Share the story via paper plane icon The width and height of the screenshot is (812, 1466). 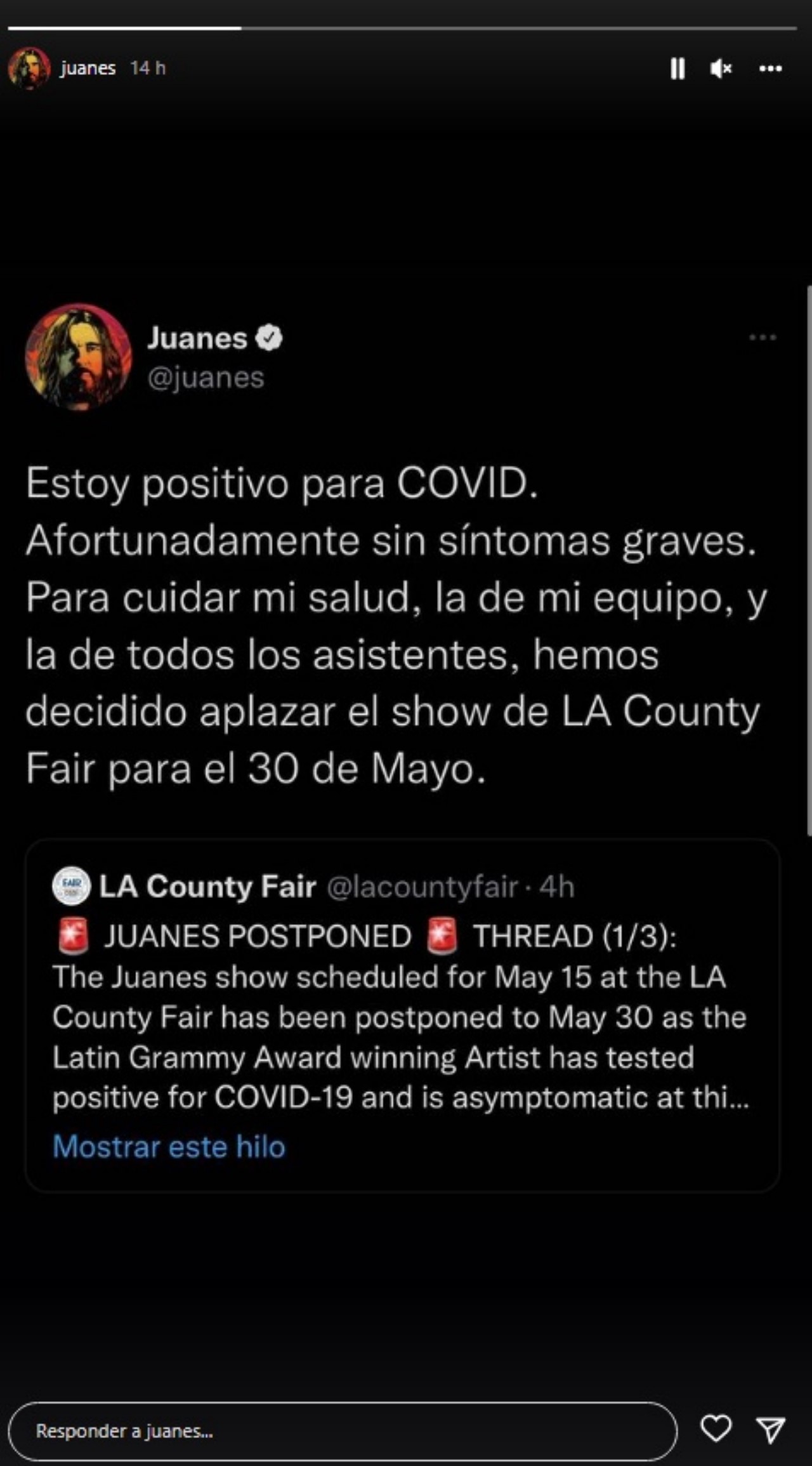771,1430
